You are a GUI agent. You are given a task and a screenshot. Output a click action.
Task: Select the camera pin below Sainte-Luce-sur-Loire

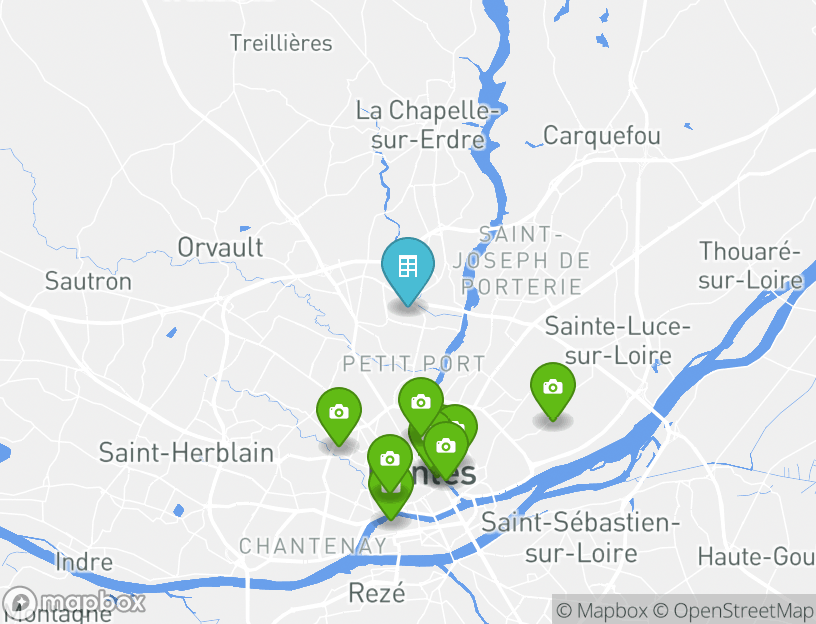click(552, 388)
